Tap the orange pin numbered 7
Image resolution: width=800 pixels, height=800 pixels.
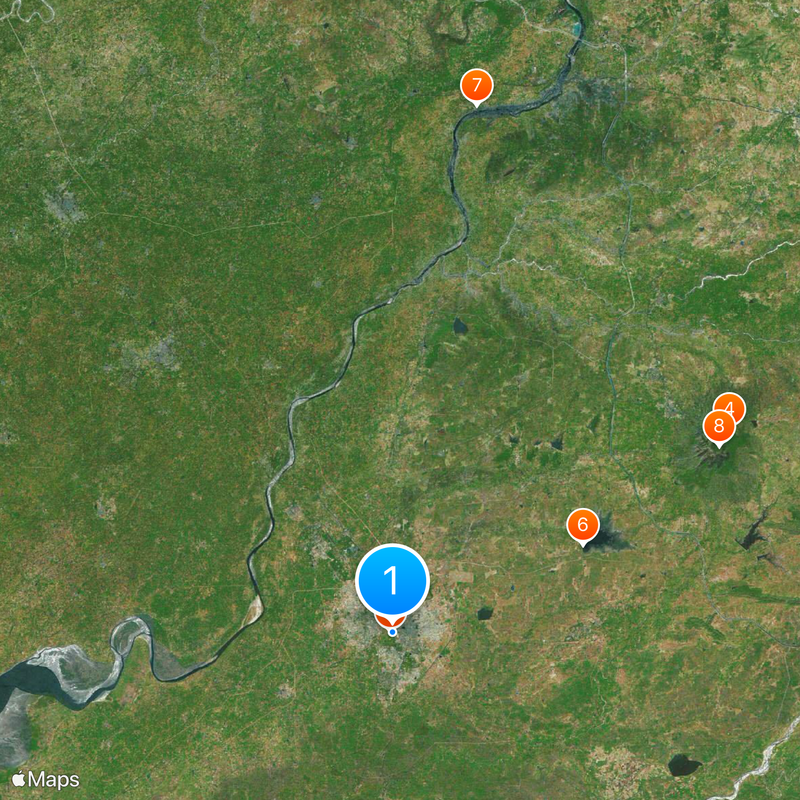click(476, 85)
